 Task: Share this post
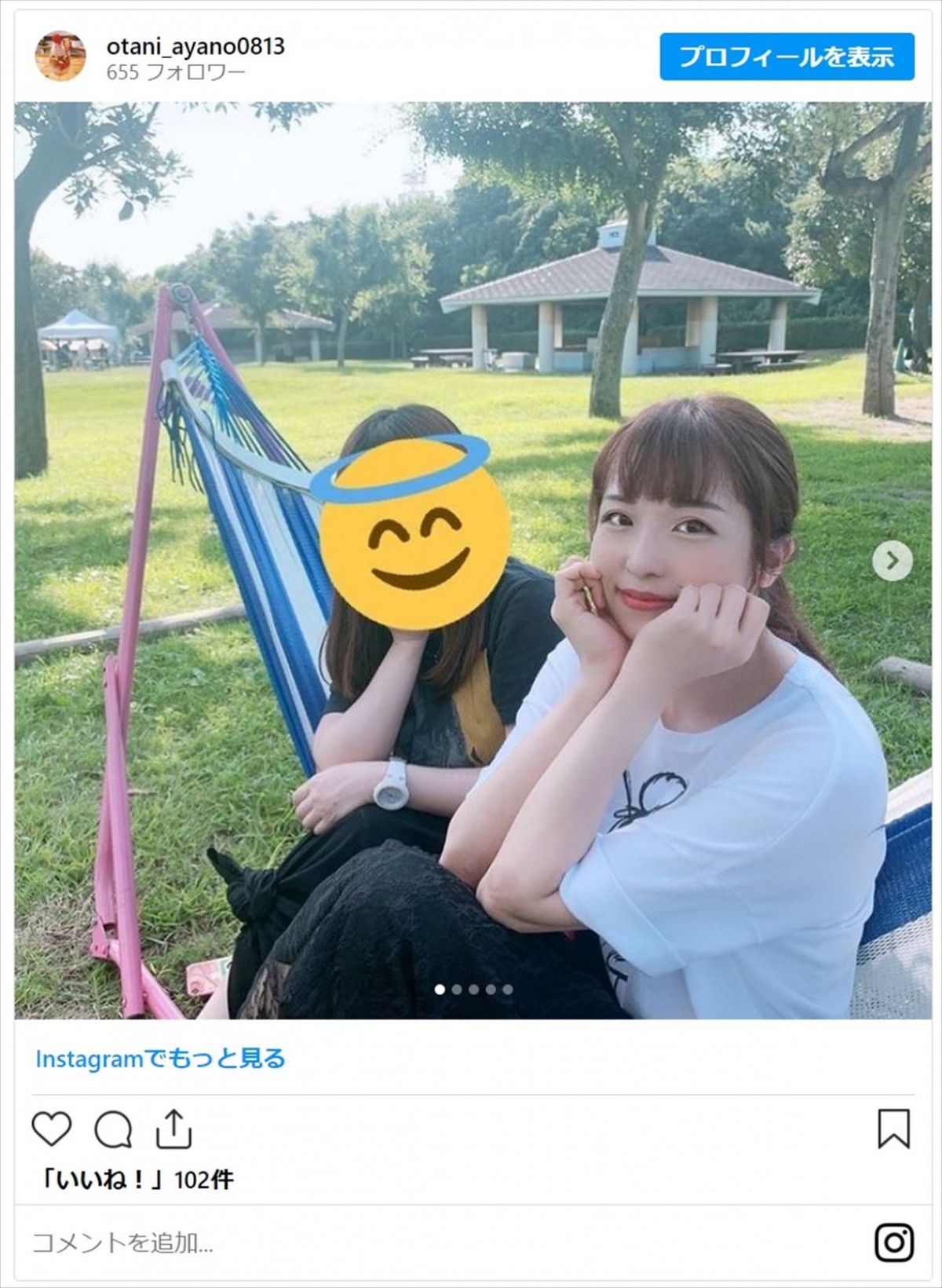pyautogui.click(x=173, y=1129)
